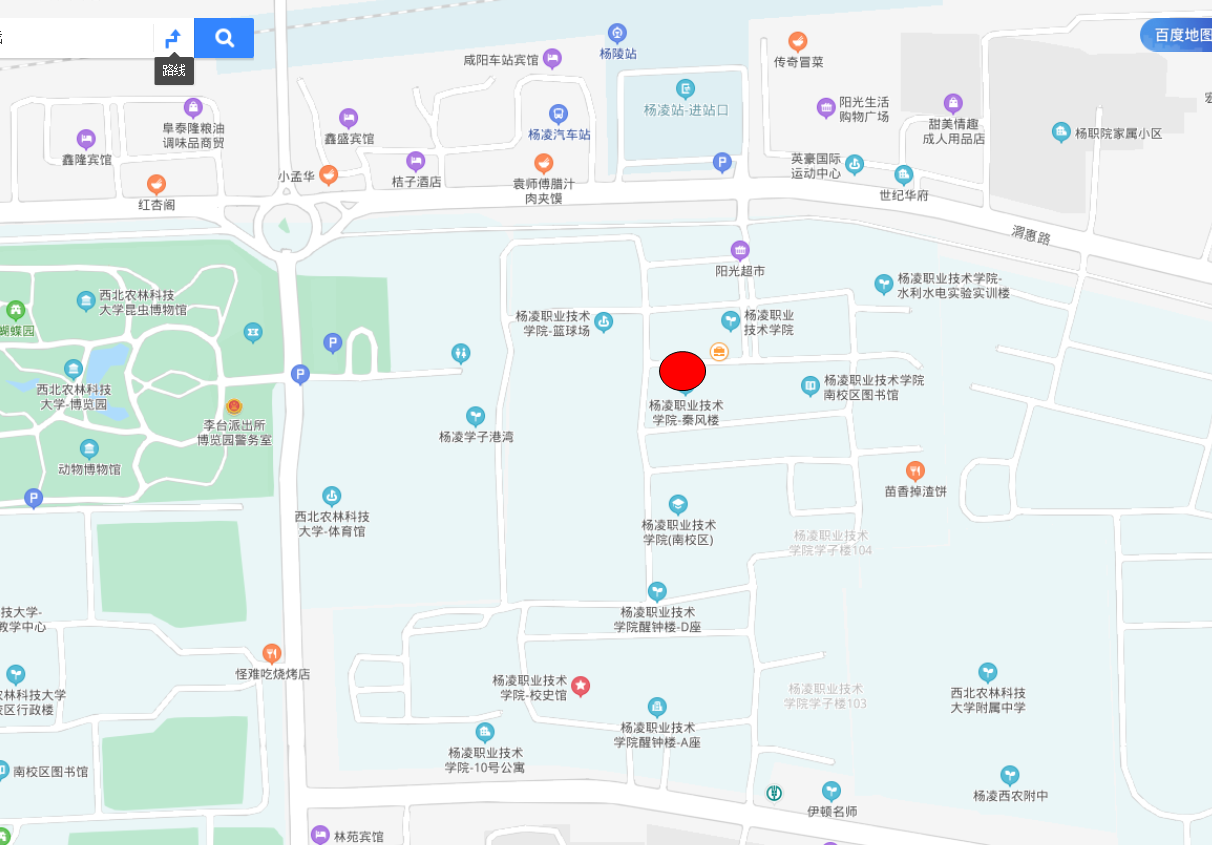Select 苗香掉渣饼 food marker

pos(914,470)
